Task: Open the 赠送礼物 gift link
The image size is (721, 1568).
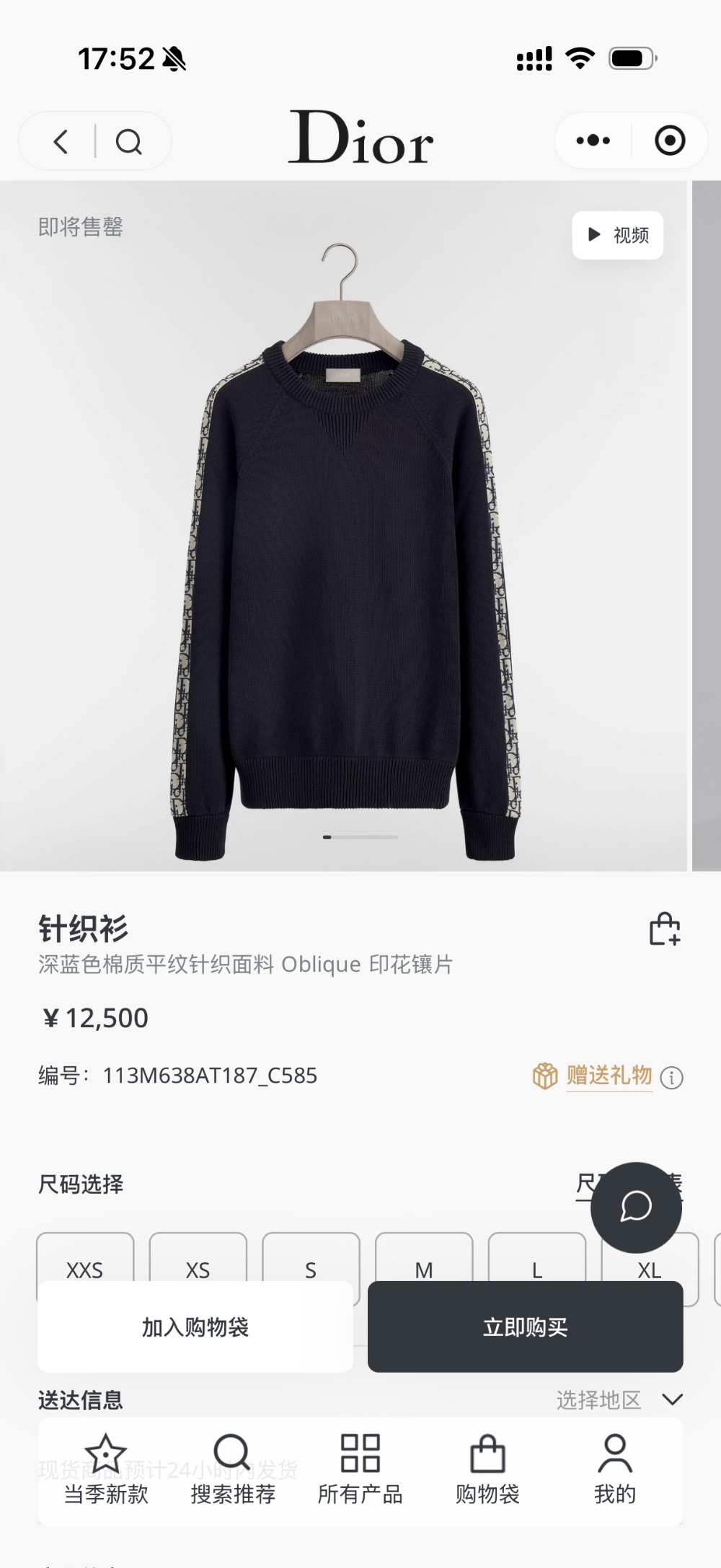Action: [x=609, y=1076]
